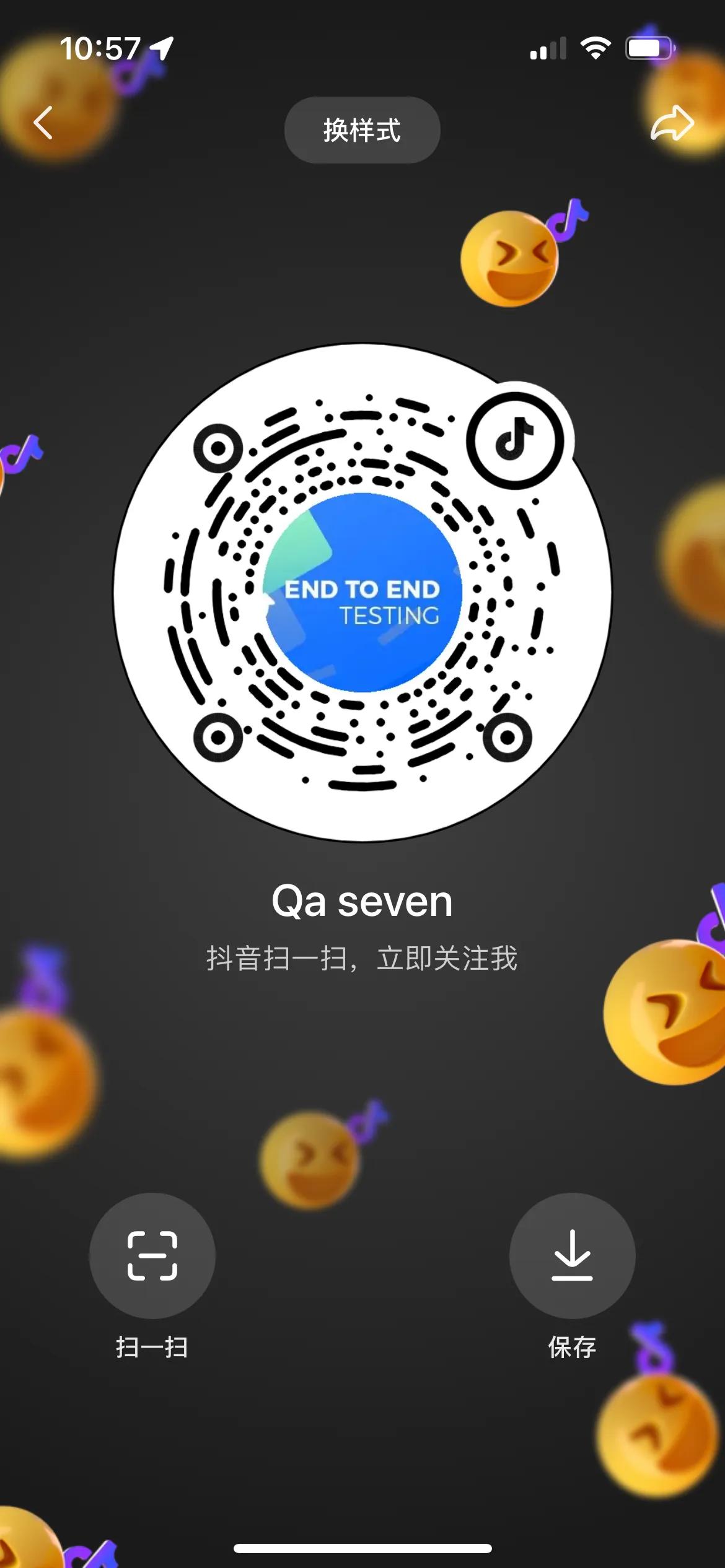Tap the 换样式 button to change style
Screen dimensions: 725x1568
(362, 130)
